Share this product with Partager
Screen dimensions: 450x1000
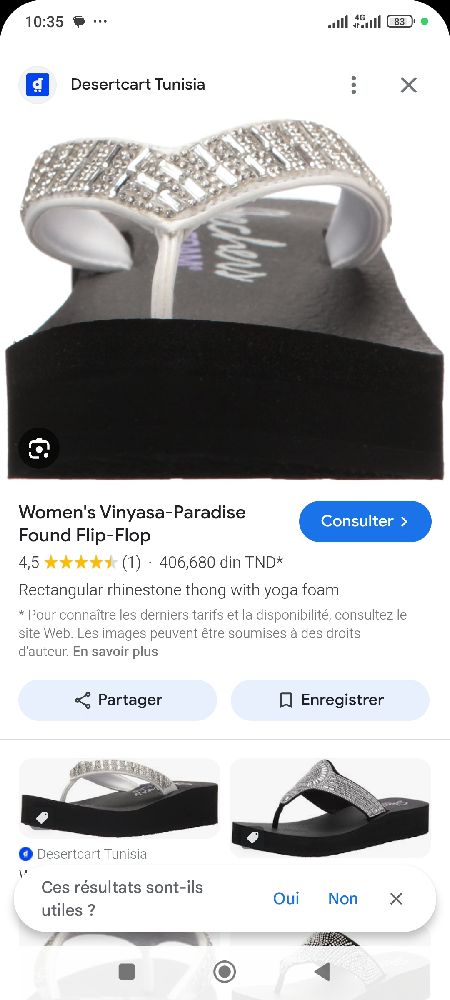tap(118, 700)
